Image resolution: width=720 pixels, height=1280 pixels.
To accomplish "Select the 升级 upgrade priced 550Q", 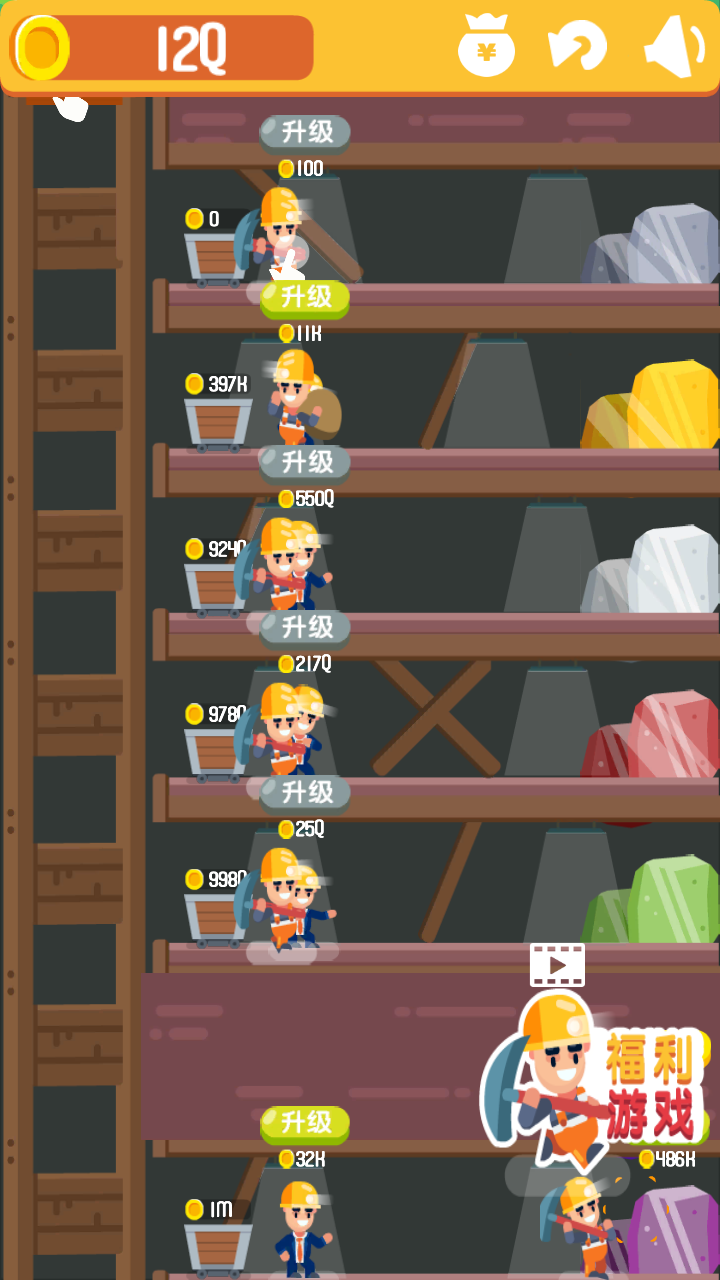I will tap(305, 462).
